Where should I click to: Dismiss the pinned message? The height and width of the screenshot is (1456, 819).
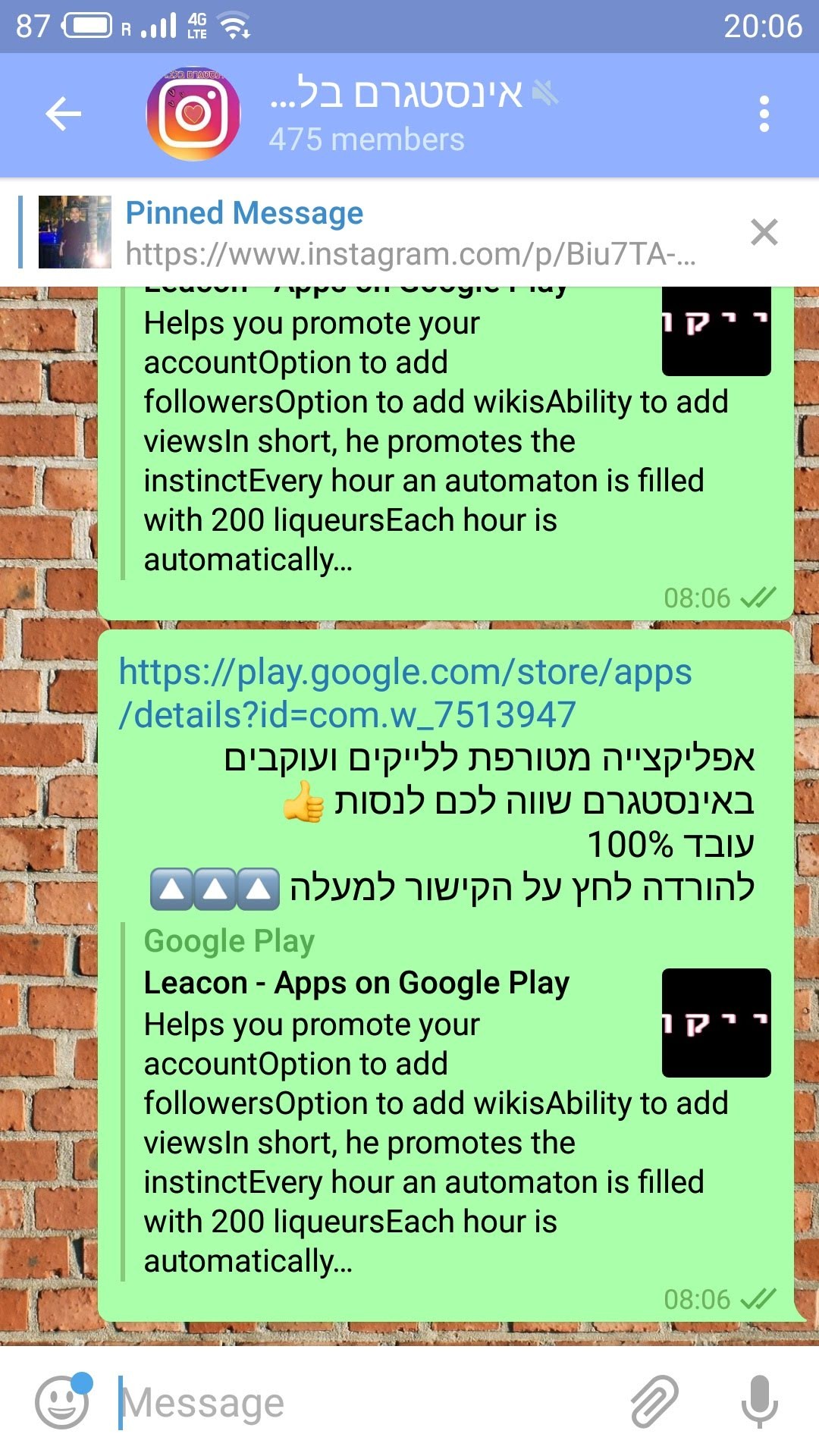click(764, 233)
